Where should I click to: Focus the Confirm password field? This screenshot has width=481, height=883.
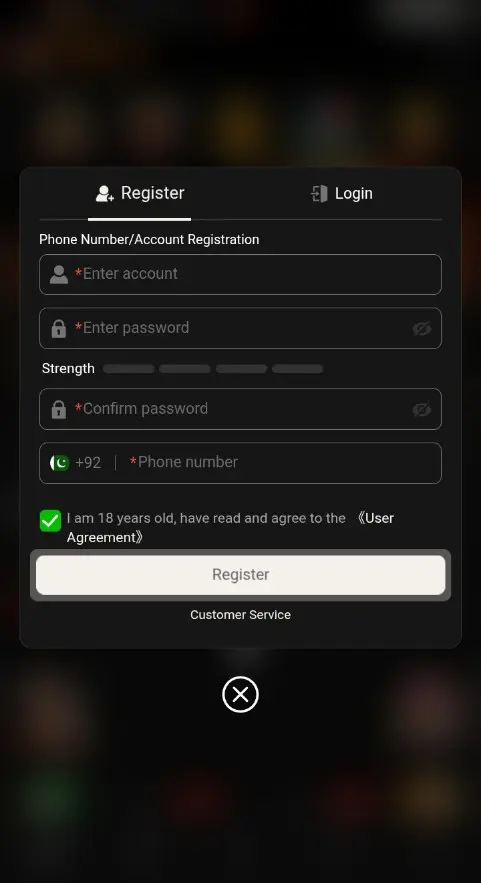[240, 409]
